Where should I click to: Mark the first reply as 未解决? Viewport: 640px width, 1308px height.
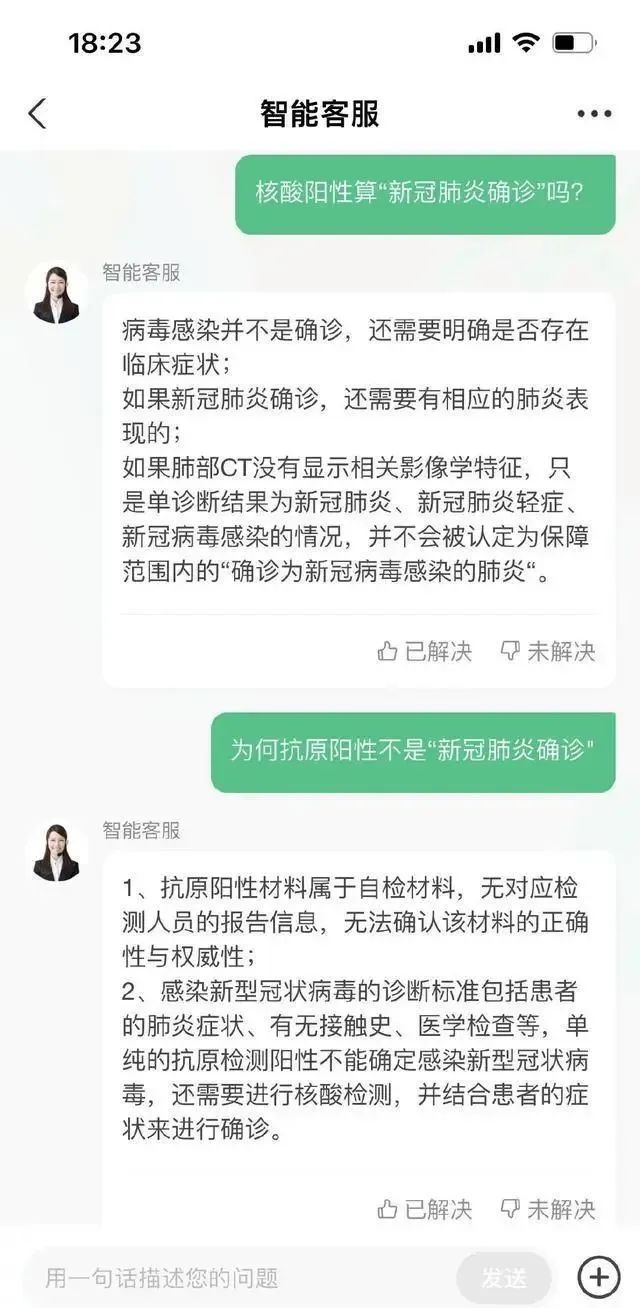548,652
